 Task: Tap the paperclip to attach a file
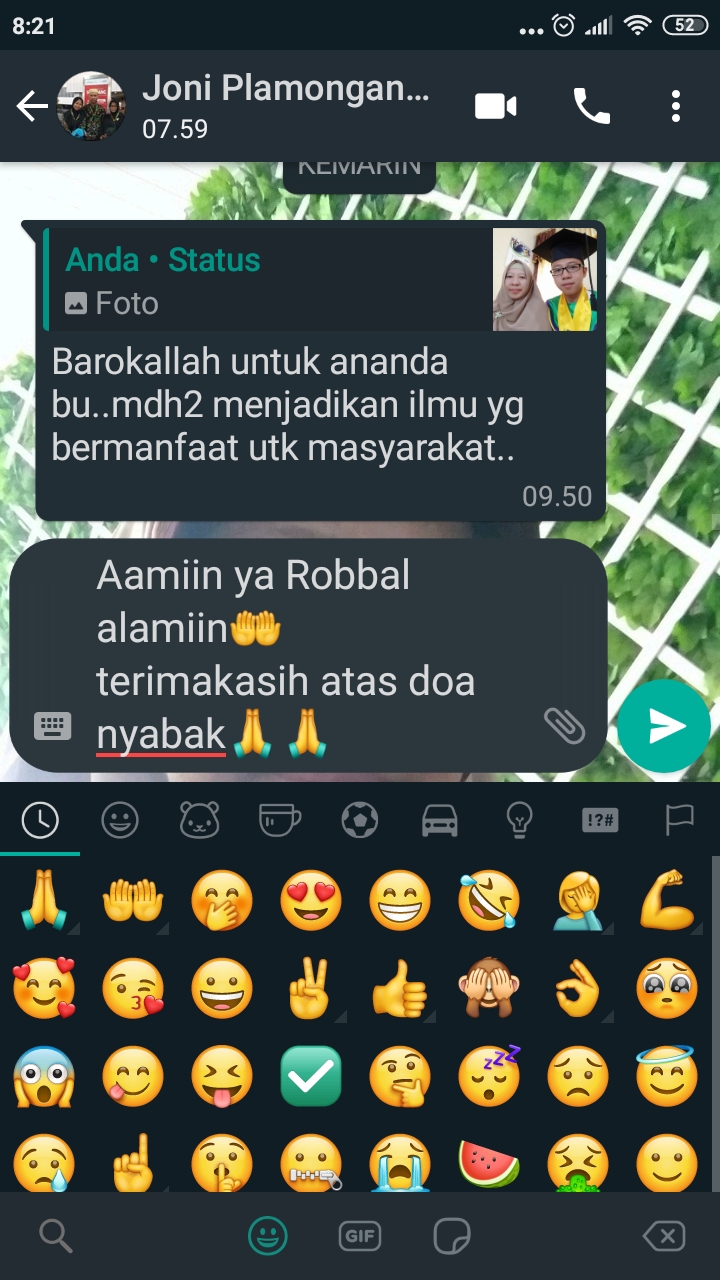(564, 726)
